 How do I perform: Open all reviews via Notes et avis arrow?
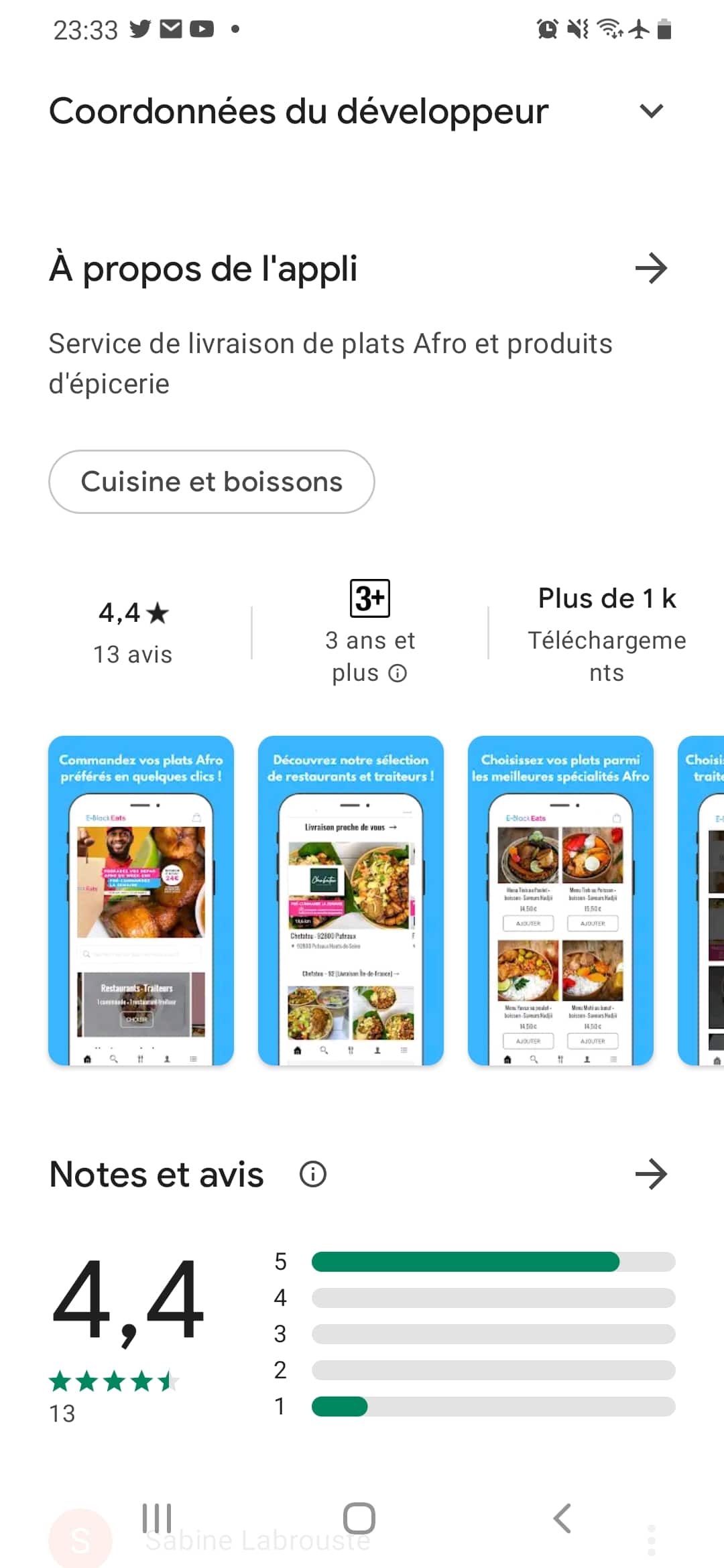click(x=651, y=1174)
